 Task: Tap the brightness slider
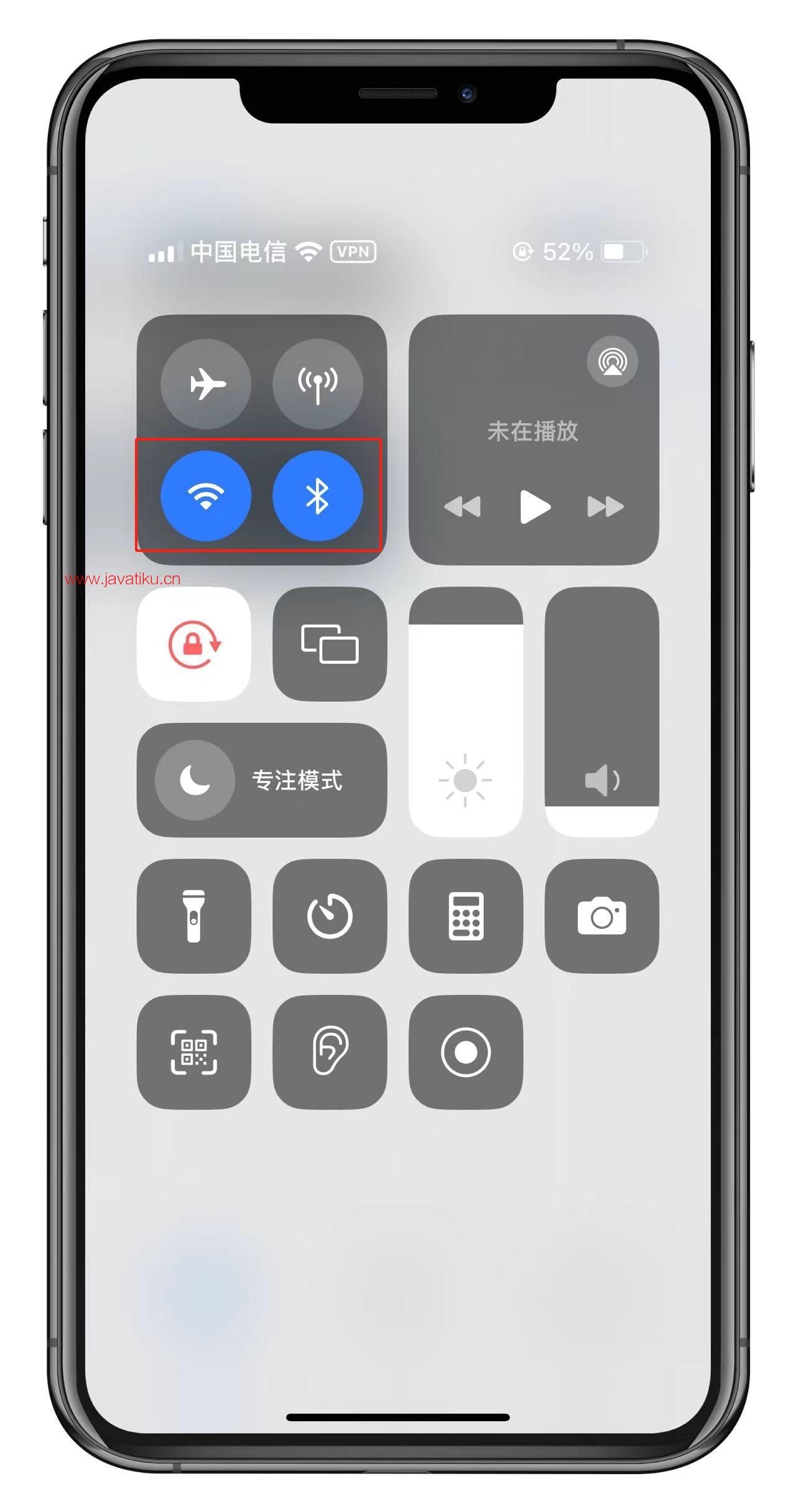tap(466, 712)
